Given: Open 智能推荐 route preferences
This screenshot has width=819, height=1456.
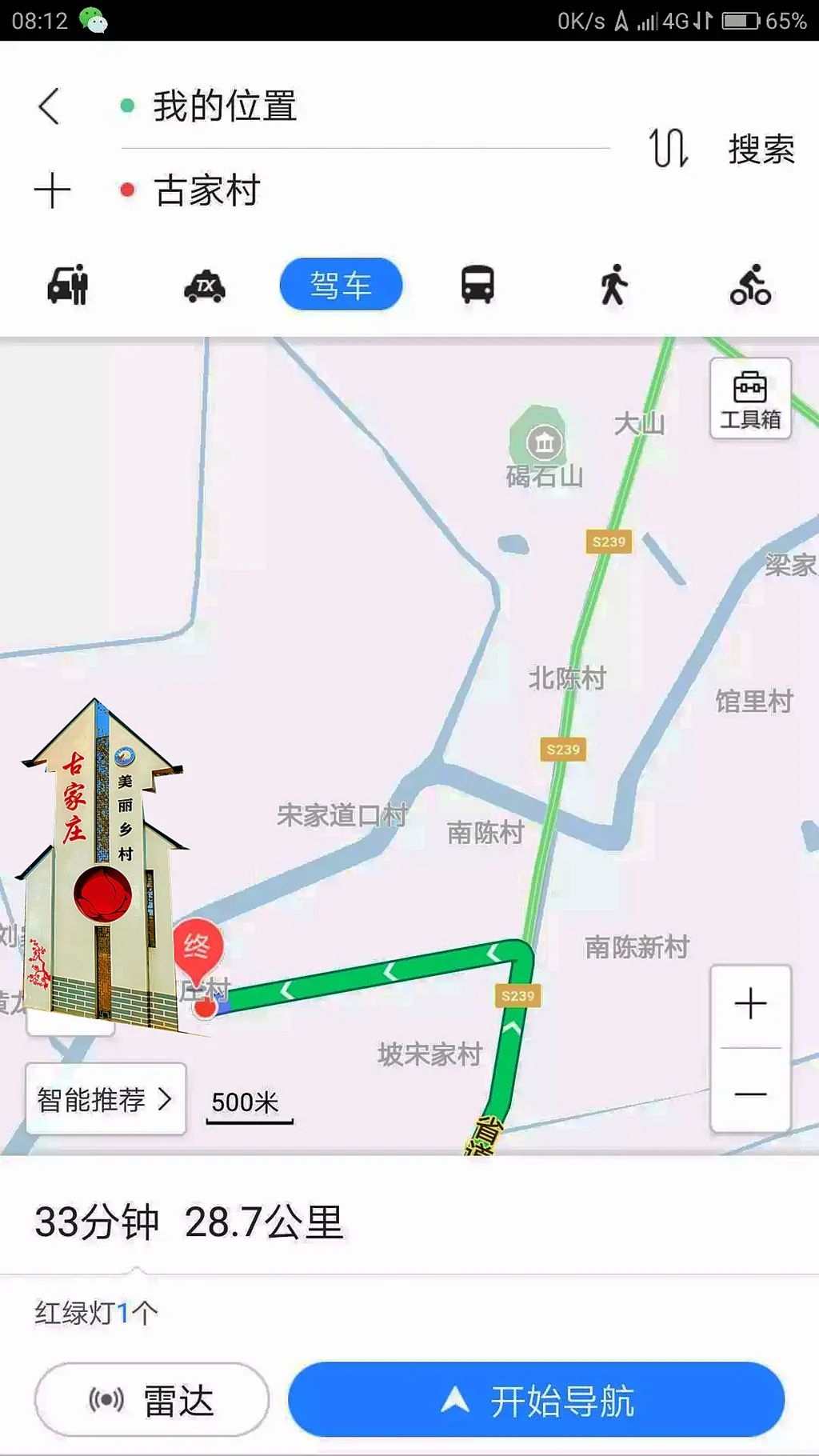Looking at the screenshot, I should 106,1099.
